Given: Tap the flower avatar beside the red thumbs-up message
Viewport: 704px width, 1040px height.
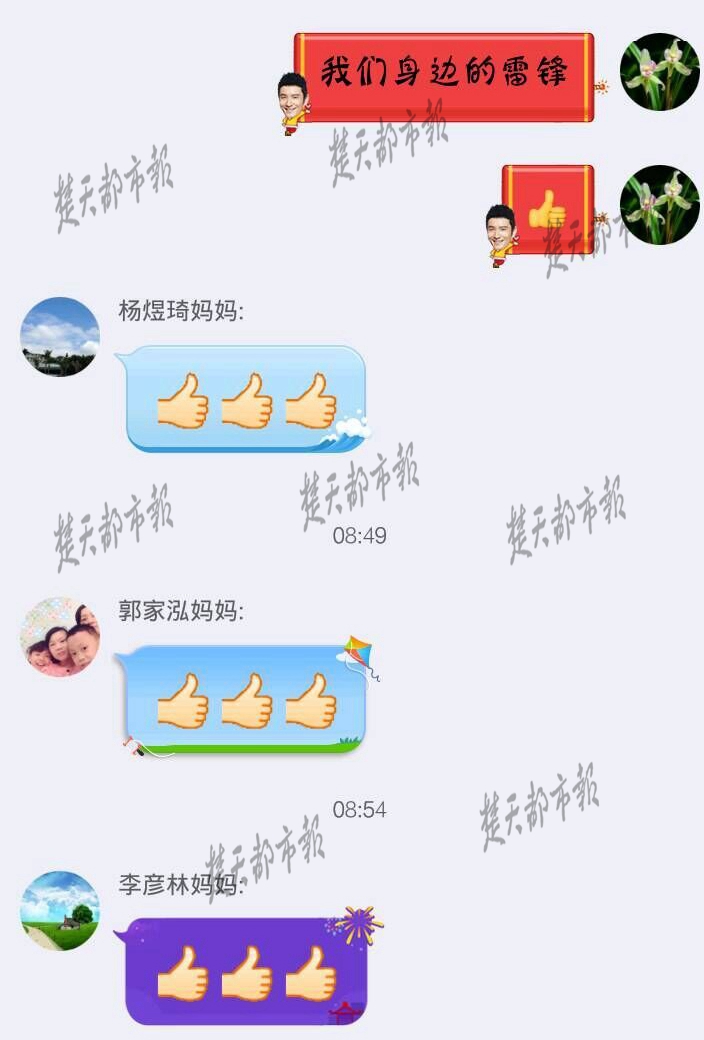Looking at the screenshot, I should tap(659, 205).
